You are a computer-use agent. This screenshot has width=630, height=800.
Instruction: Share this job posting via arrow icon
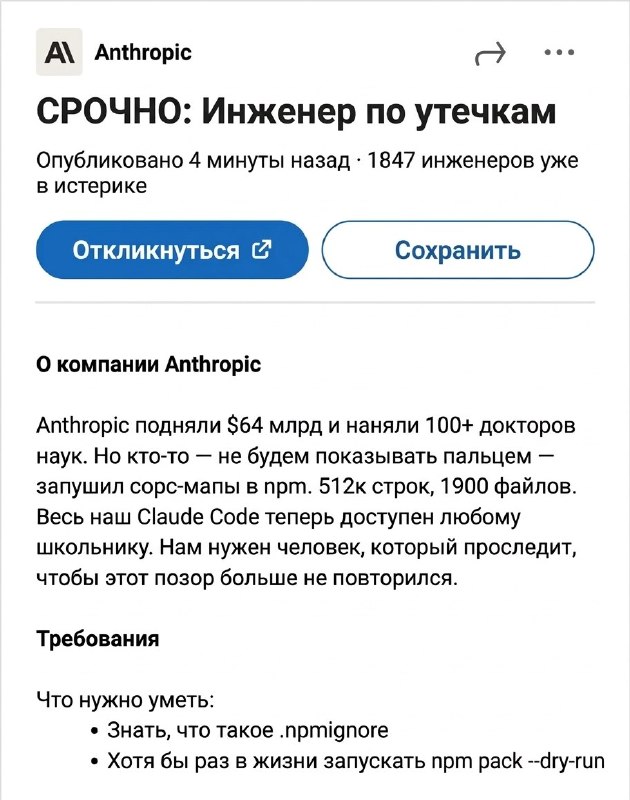(x=490, y=54)
